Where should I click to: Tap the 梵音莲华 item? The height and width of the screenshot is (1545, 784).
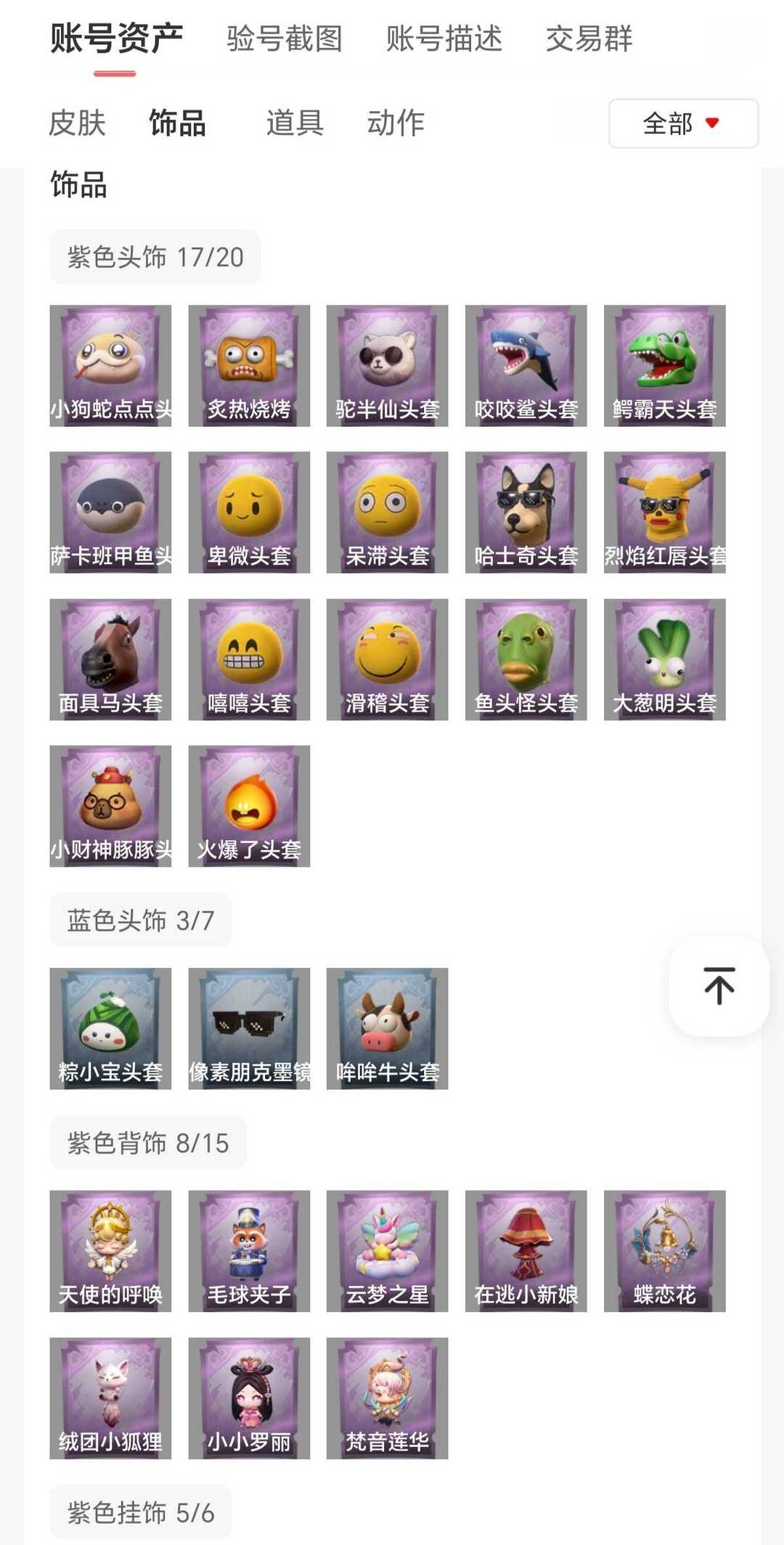point(387,1398)
